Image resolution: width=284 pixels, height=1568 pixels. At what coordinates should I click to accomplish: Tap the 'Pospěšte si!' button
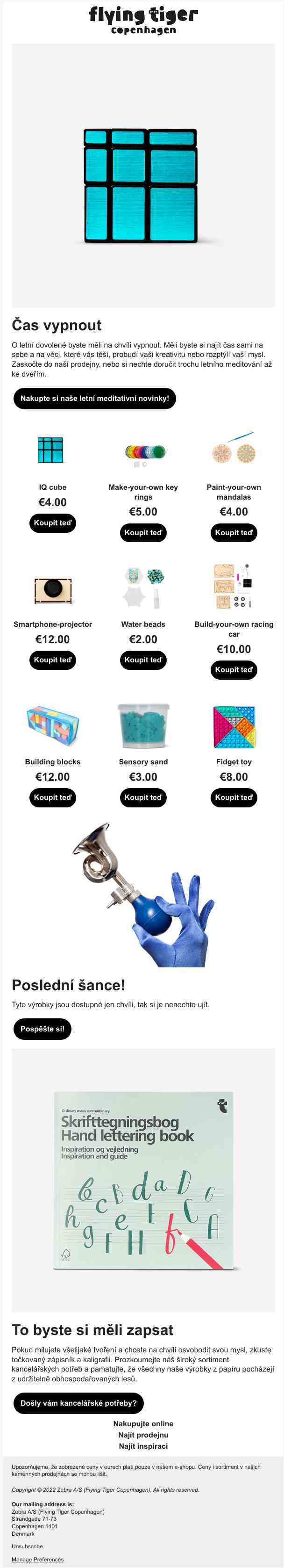(x=42, y=1029)
